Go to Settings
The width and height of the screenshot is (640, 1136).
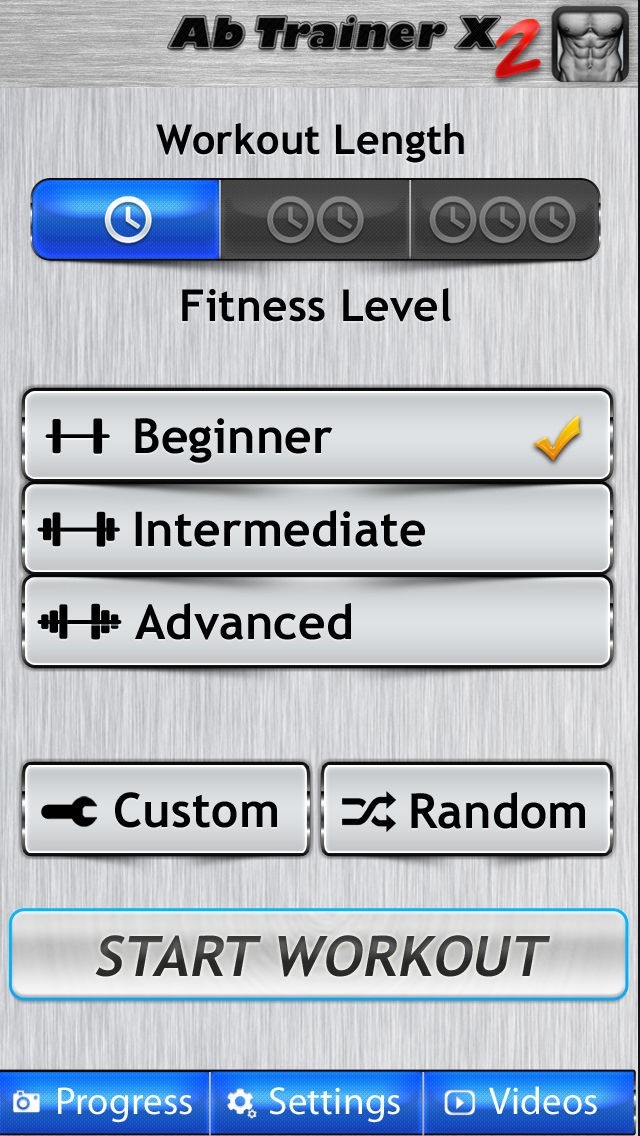pos(316,1103)
